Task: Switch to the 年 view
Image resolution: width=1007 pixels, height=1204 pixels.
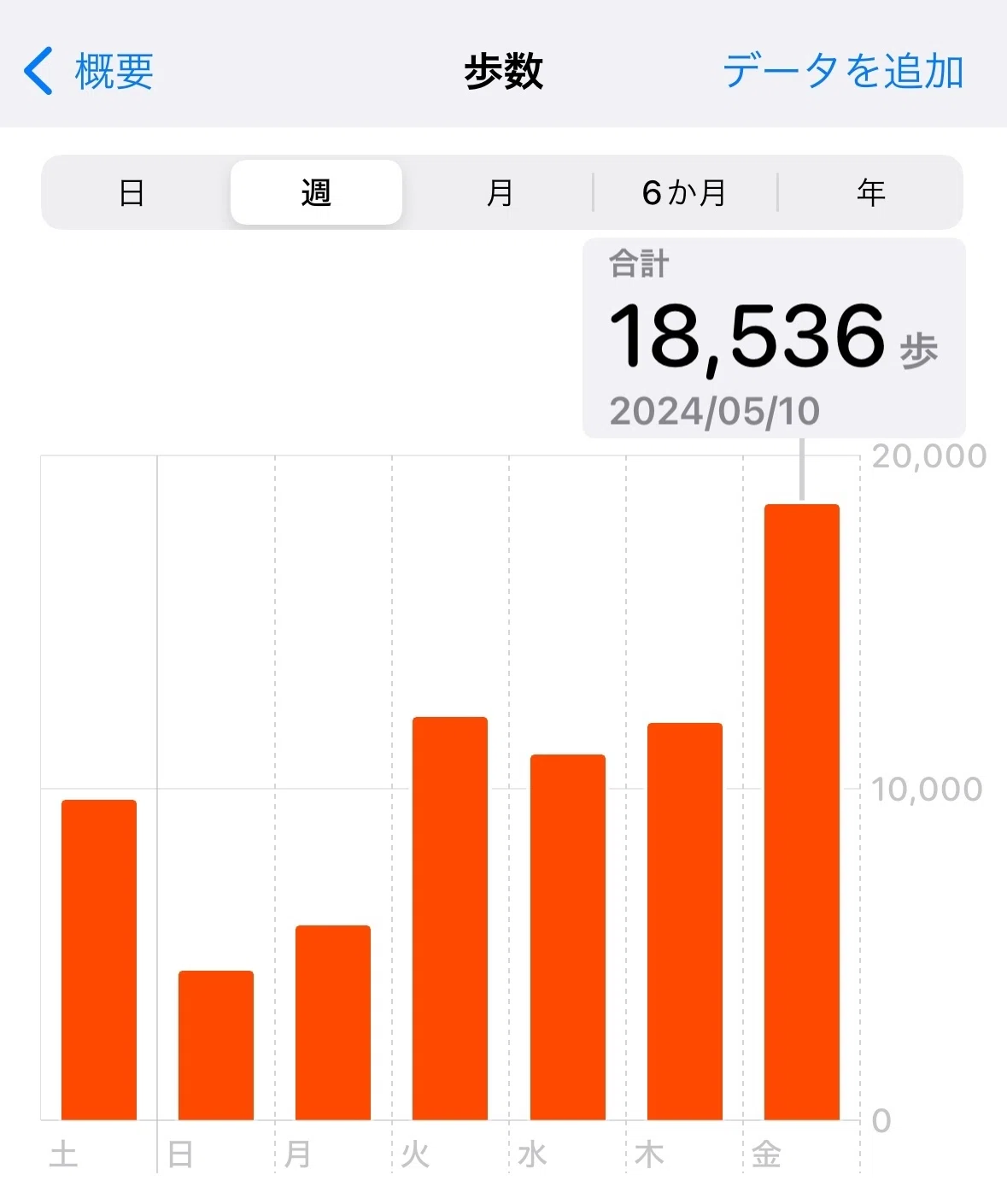Action: click(x=870, y=193)
